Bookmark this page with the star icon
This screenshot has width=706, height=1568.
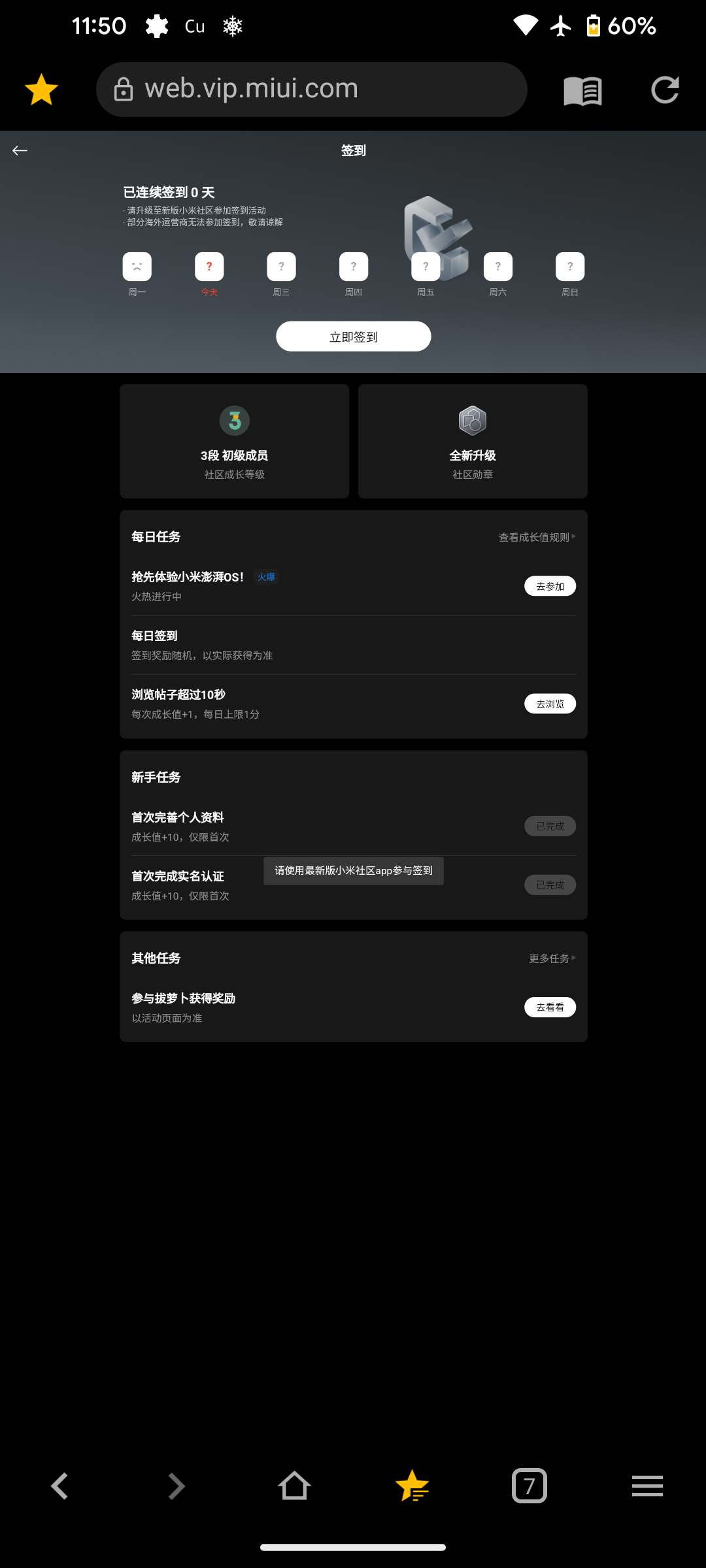[41, 90]
